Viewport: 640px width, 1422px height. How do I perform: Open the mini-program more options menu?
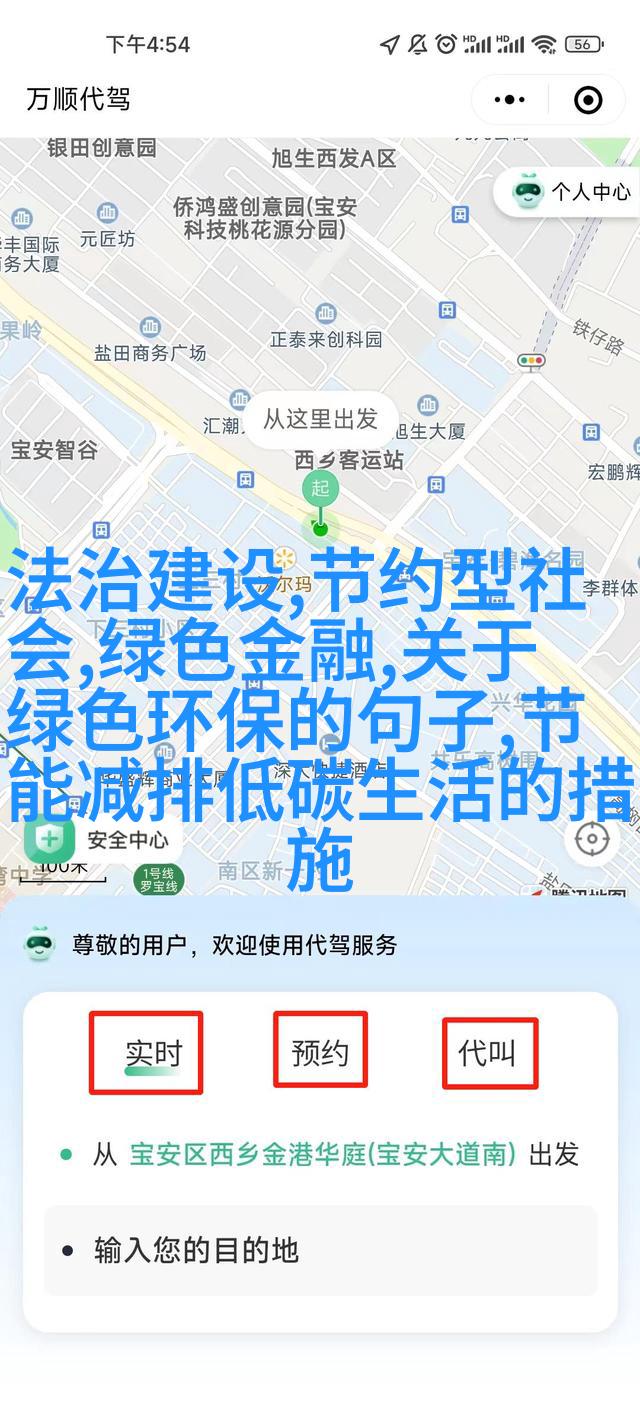510,99
